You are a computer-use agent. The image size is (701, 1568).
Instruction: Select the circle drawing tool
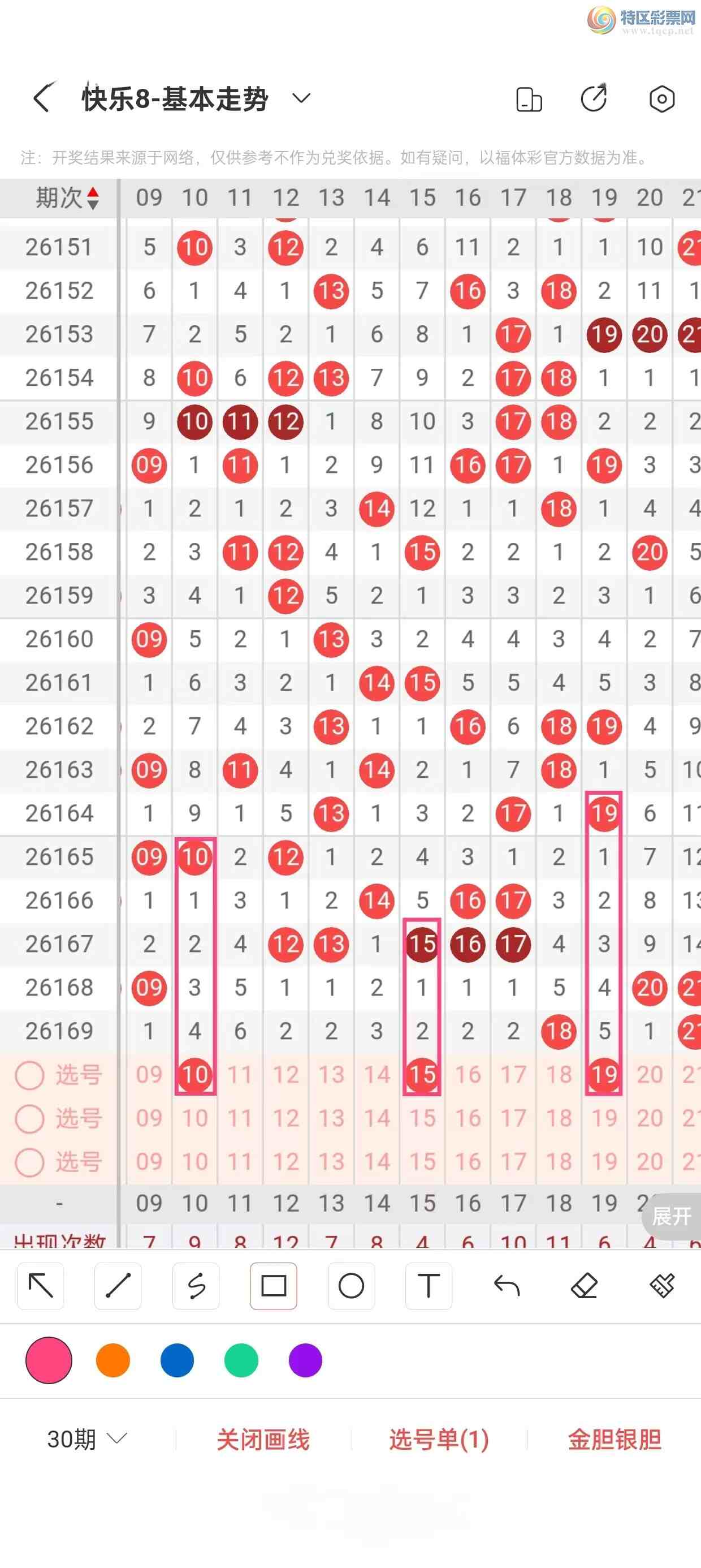pos(351,1286)
